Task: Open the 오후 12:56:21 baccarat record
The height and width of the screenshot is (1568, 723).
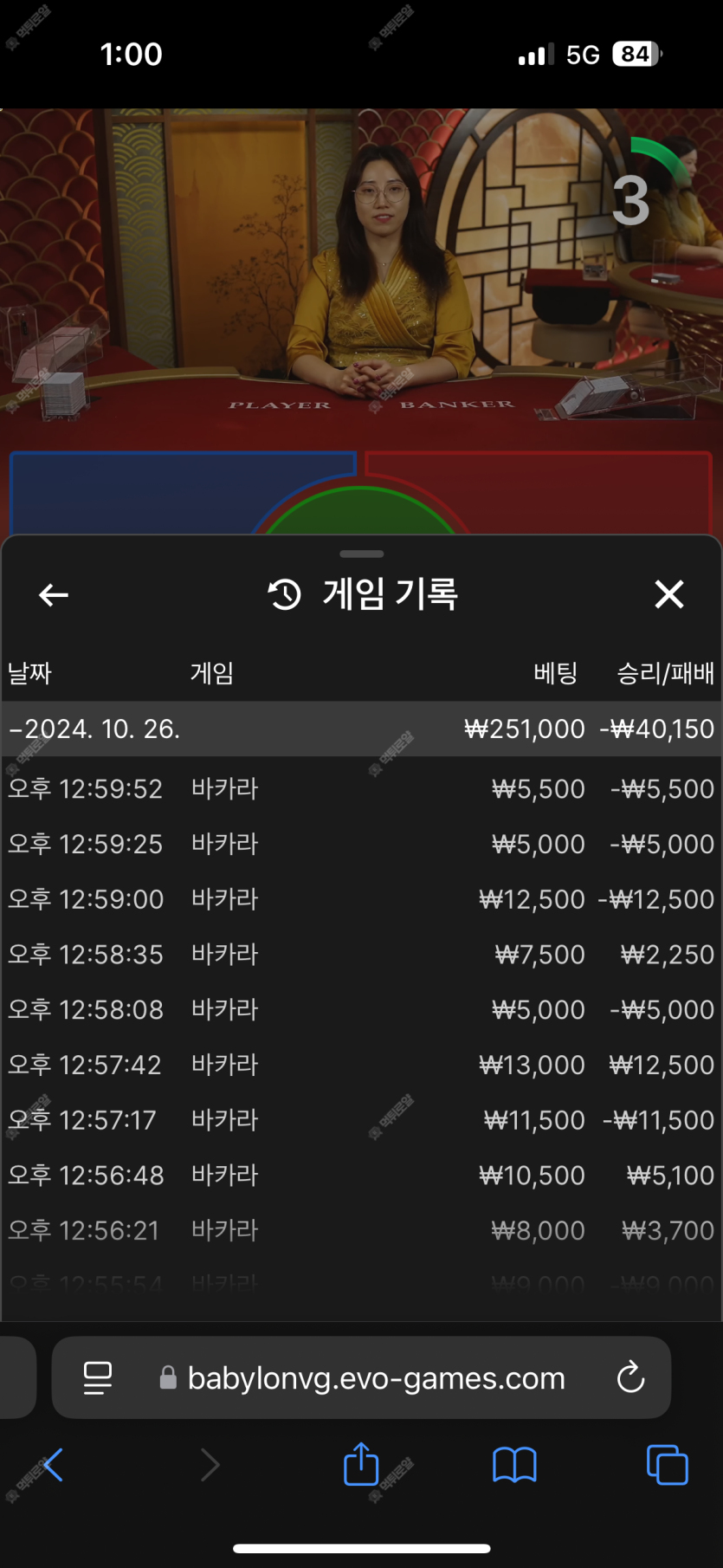Action: [x=361, y=1231]
